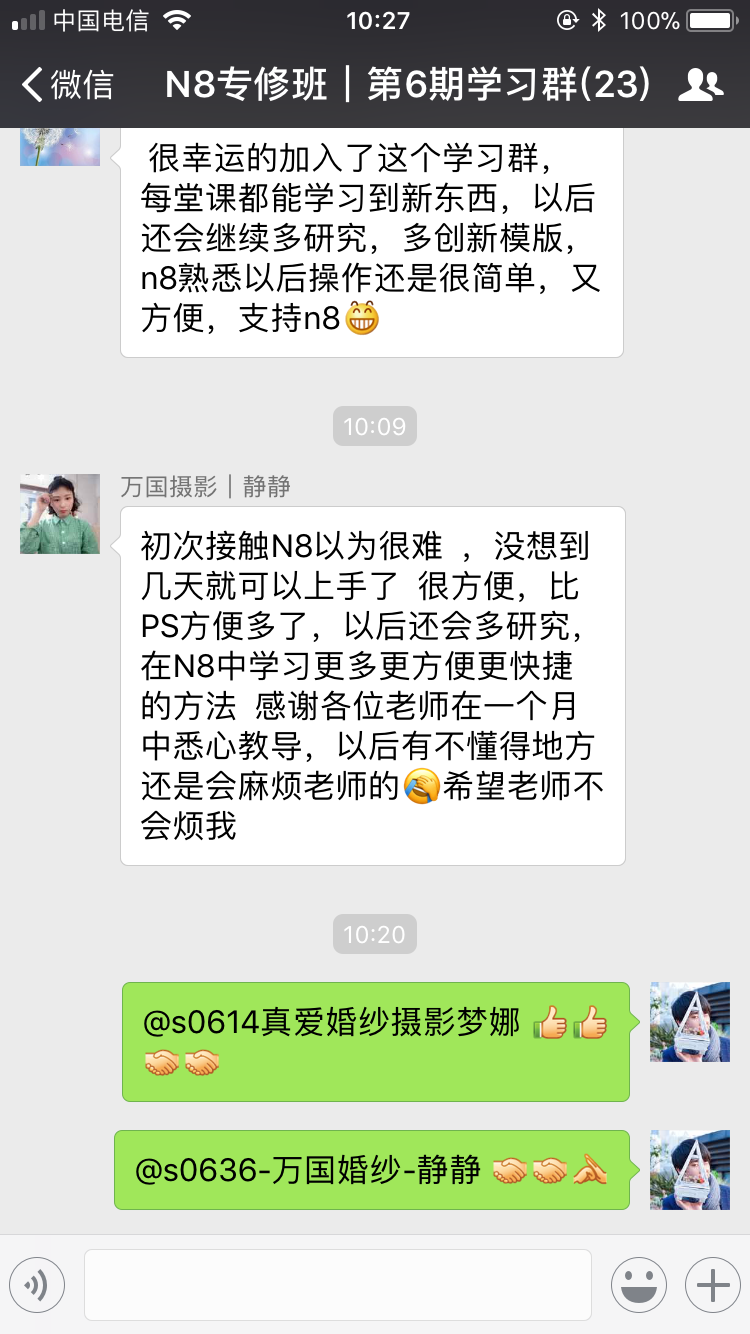Open the emoji sticker panel

[x=639, y=1285]
